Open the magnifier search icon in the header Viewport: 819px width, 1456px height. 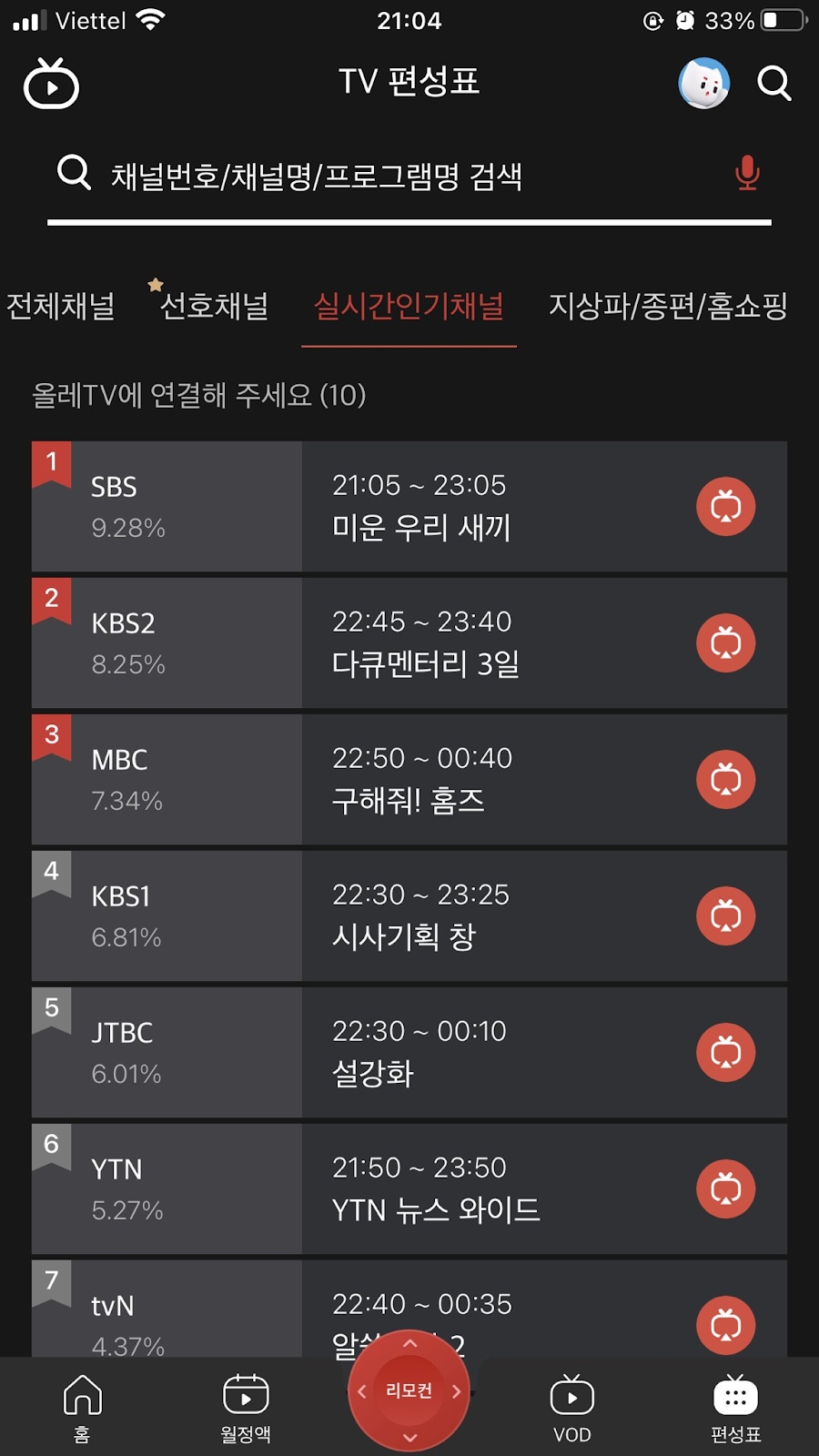click(x=774, y=84)
